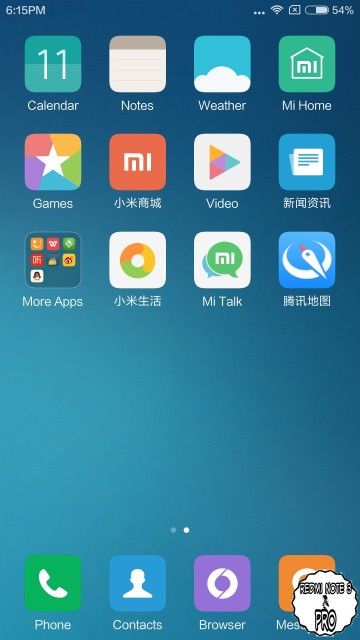This screenshot has height=640, width=360.
Task: Open the Messaging app in the dock
Action: (x=307, y=583)
